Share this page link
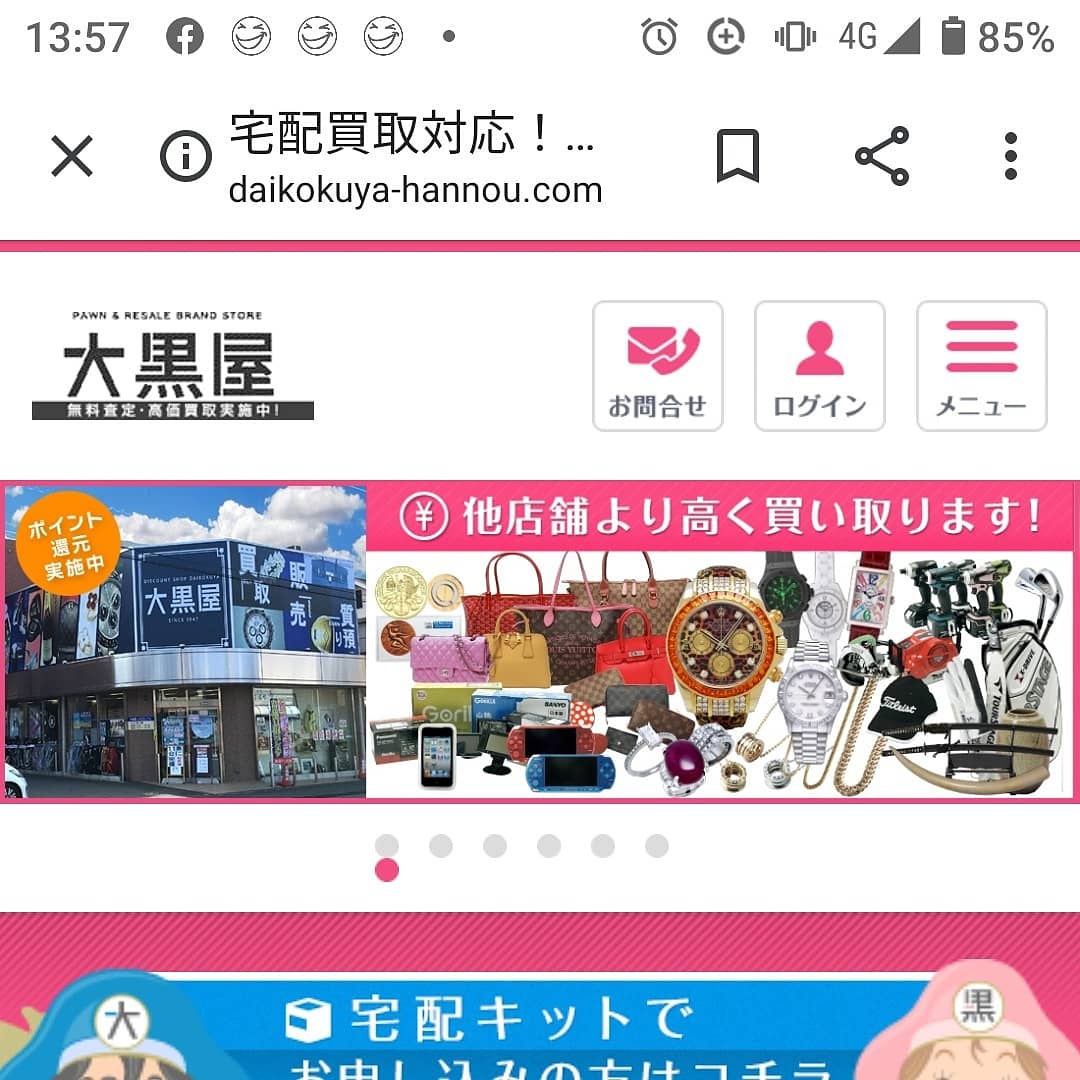This screenshot has height=1080, width=1080. pos(882,157)
